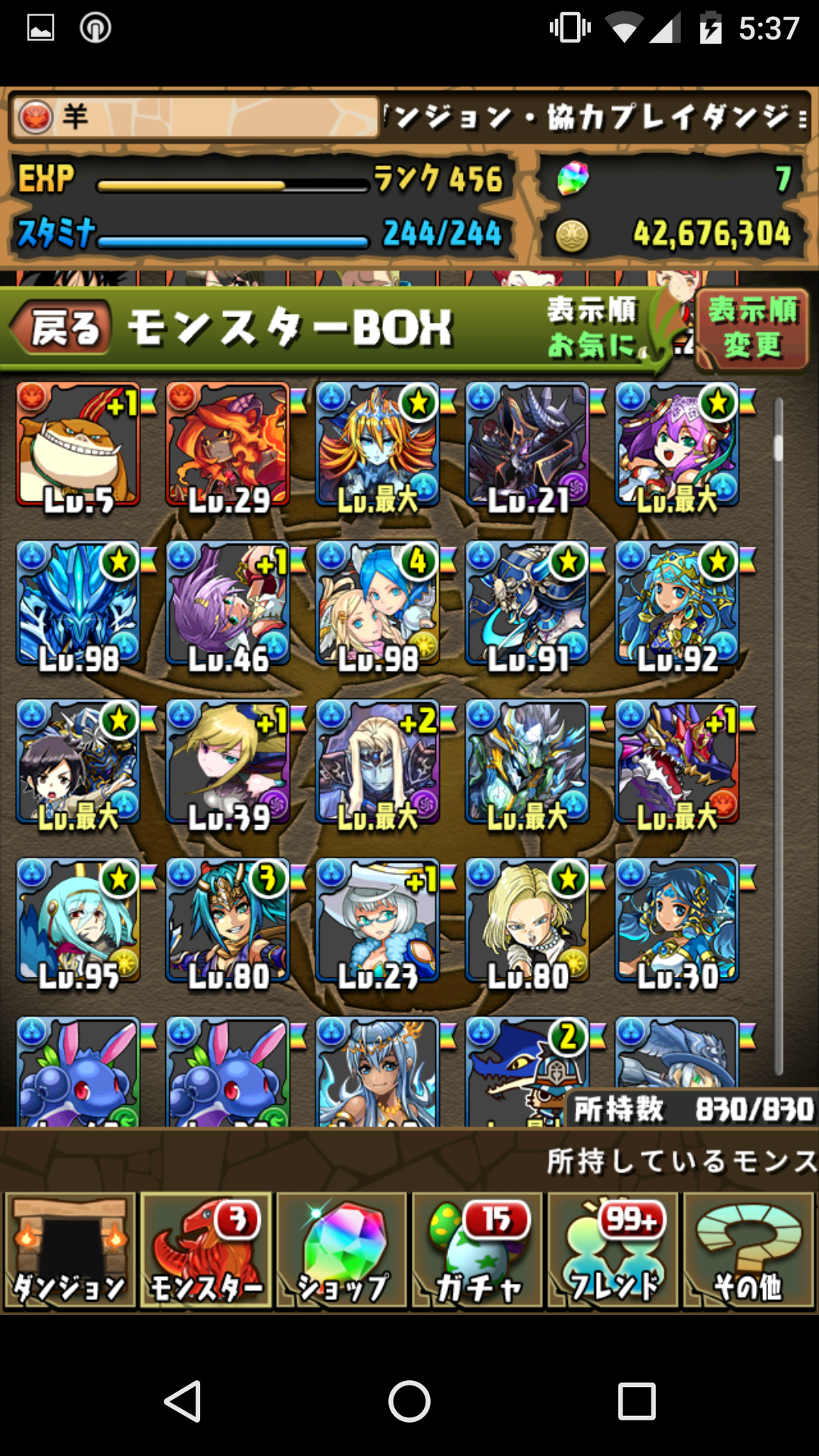Open the フレンド tab
This screenshot has width=819, height=1456.
coord(613,1250)
